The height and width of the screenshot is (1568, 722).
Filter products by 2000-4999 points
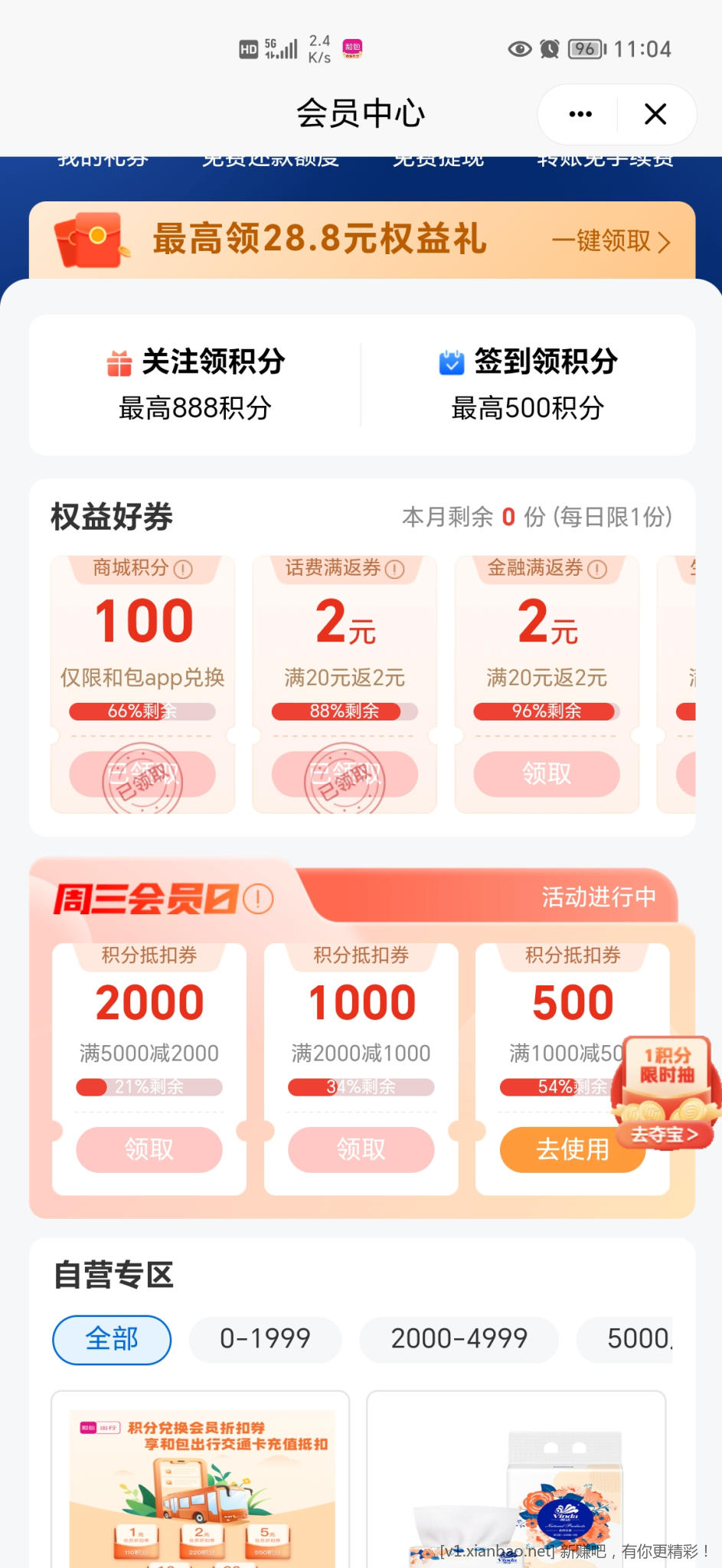pyautogui.click(x=459, y=1339)
